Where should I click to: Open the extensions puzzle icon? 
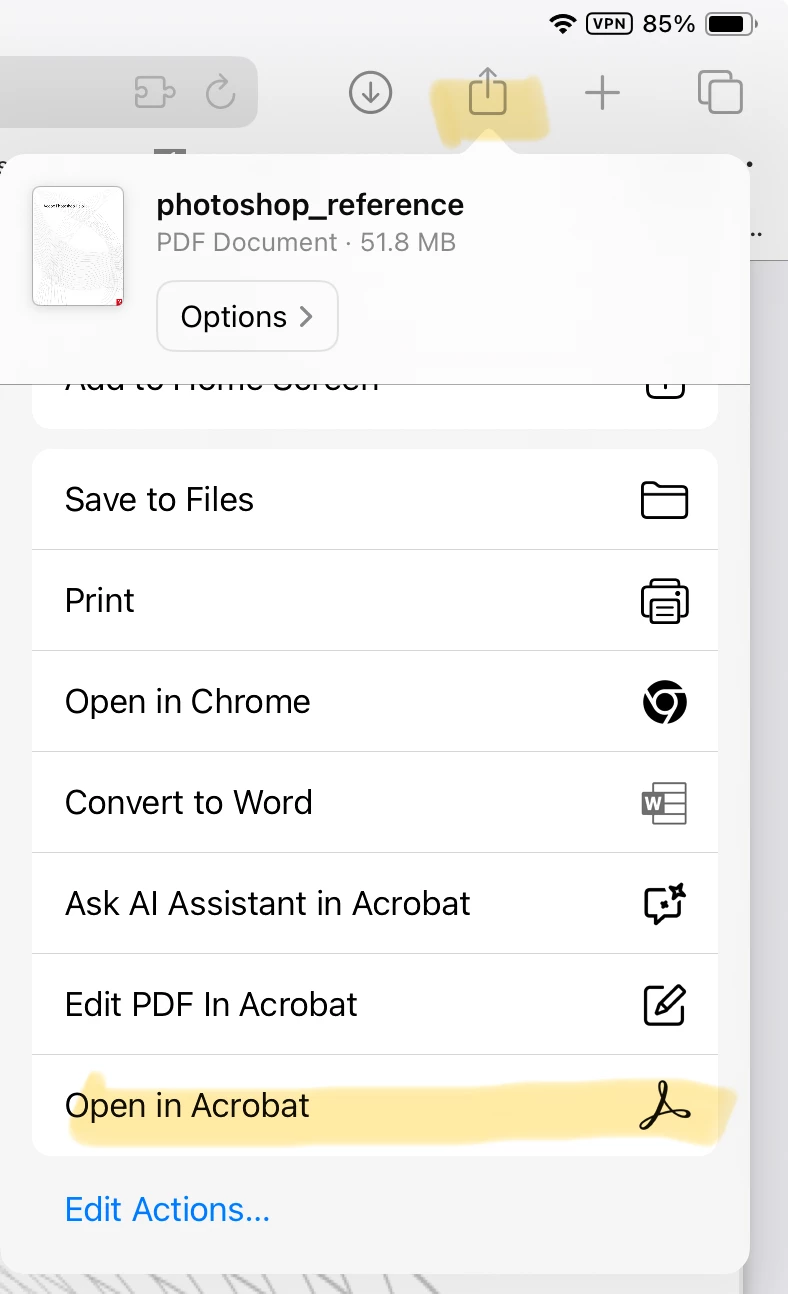click(155, 93)
